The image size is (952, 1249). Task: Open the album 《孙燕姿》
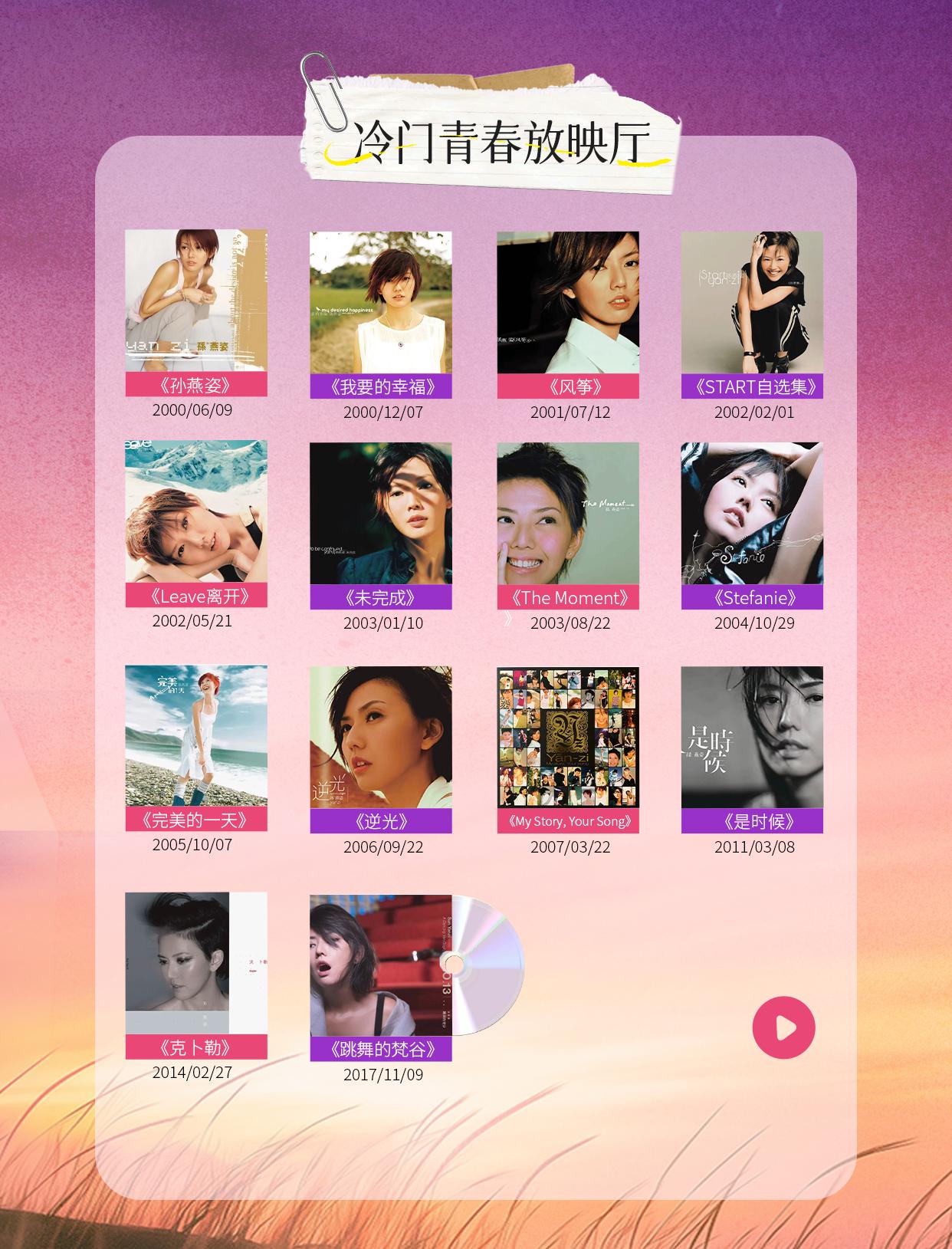196,301
